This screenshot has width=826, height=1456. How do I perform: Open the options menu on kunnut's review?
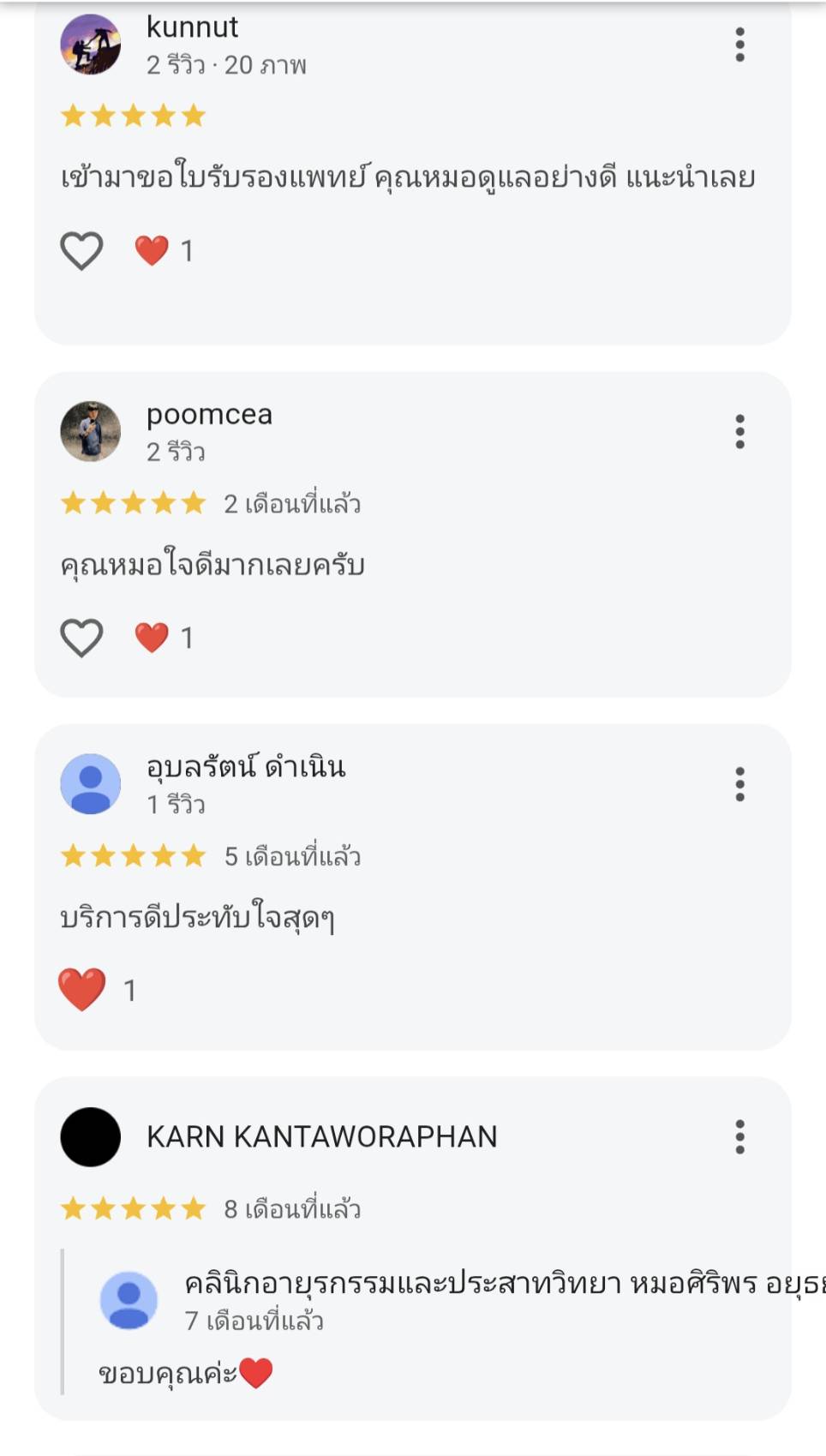[739, 45]
